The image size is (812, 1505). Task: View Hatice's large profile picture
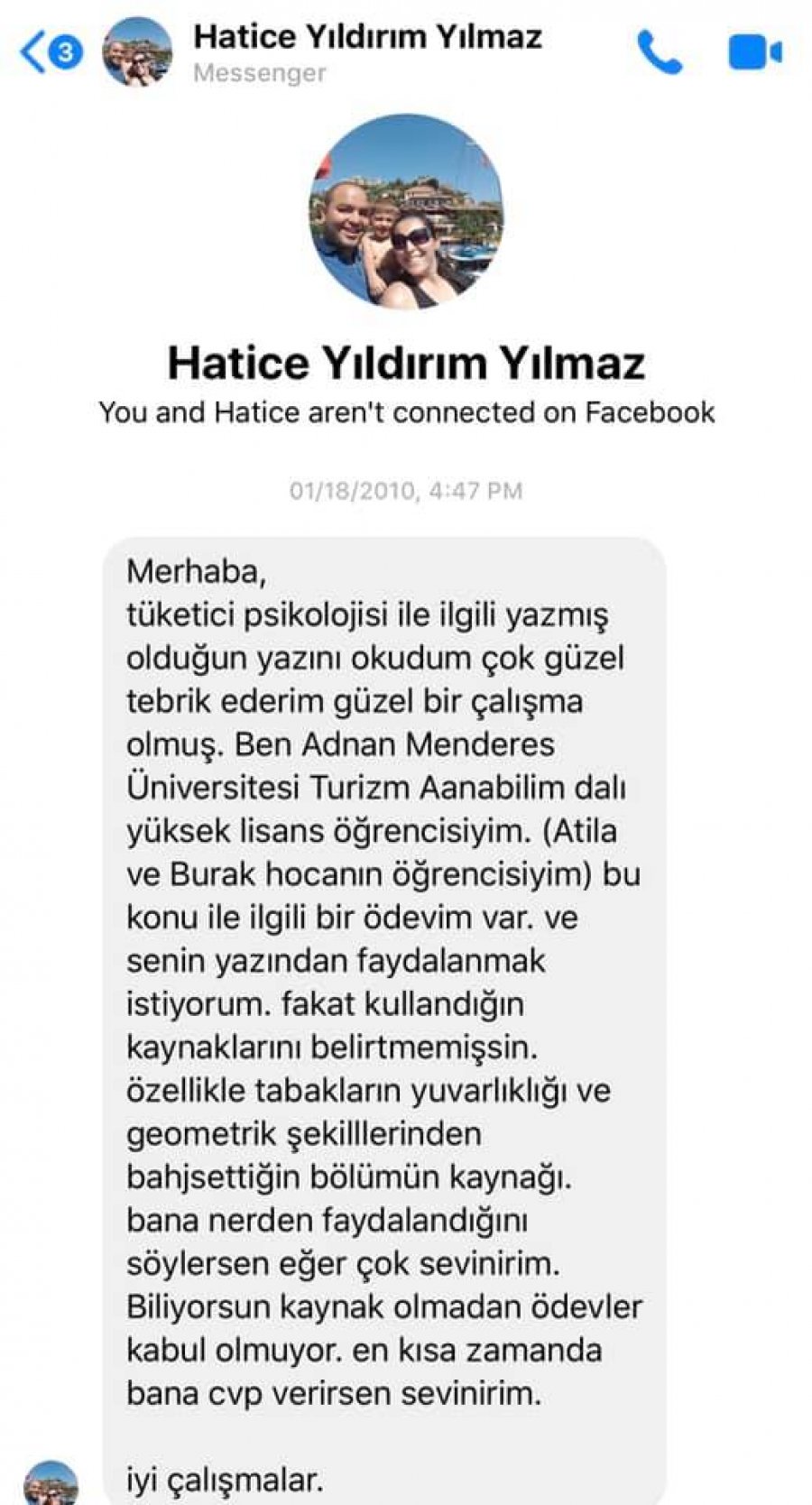[406, 213]
